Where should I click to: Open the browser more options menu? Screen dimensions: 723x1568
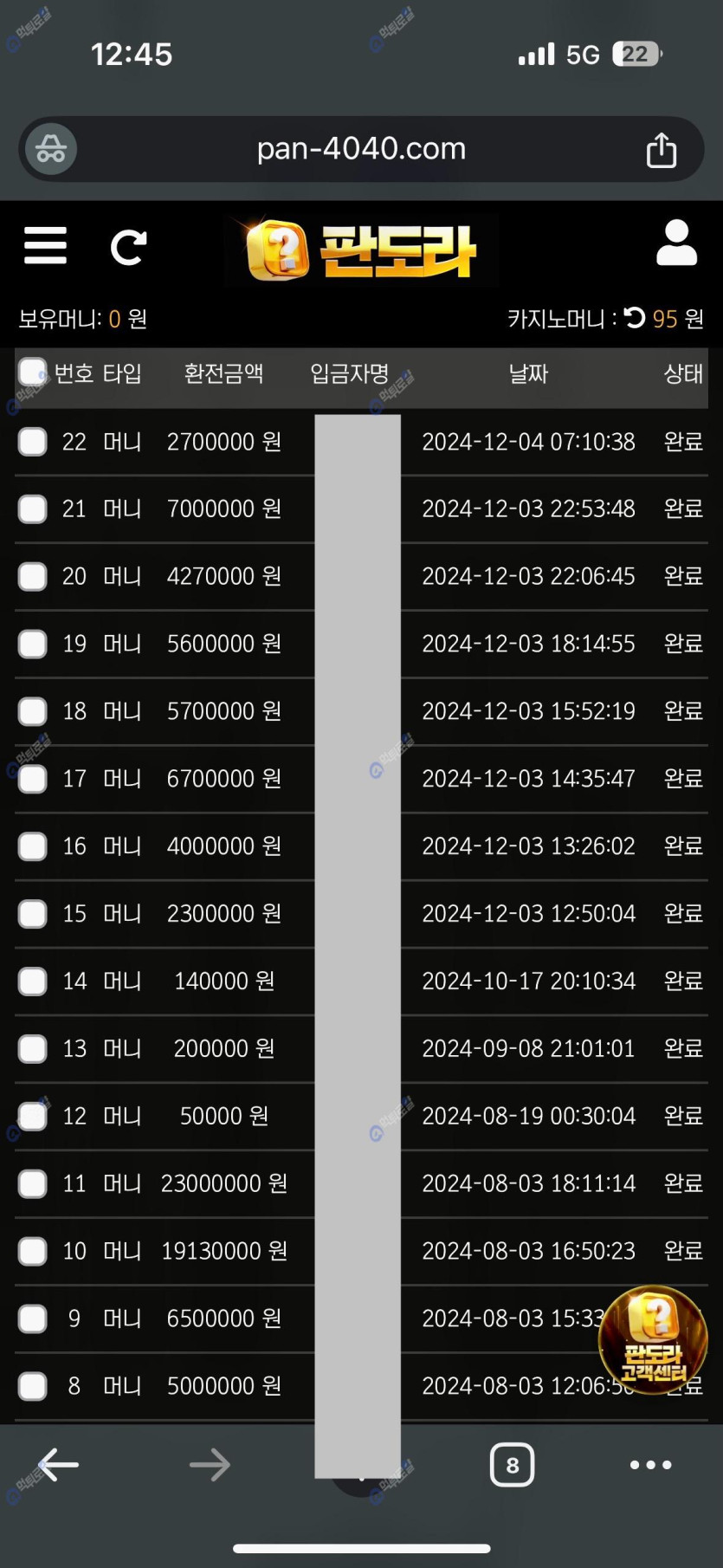tap(651, 1465)
